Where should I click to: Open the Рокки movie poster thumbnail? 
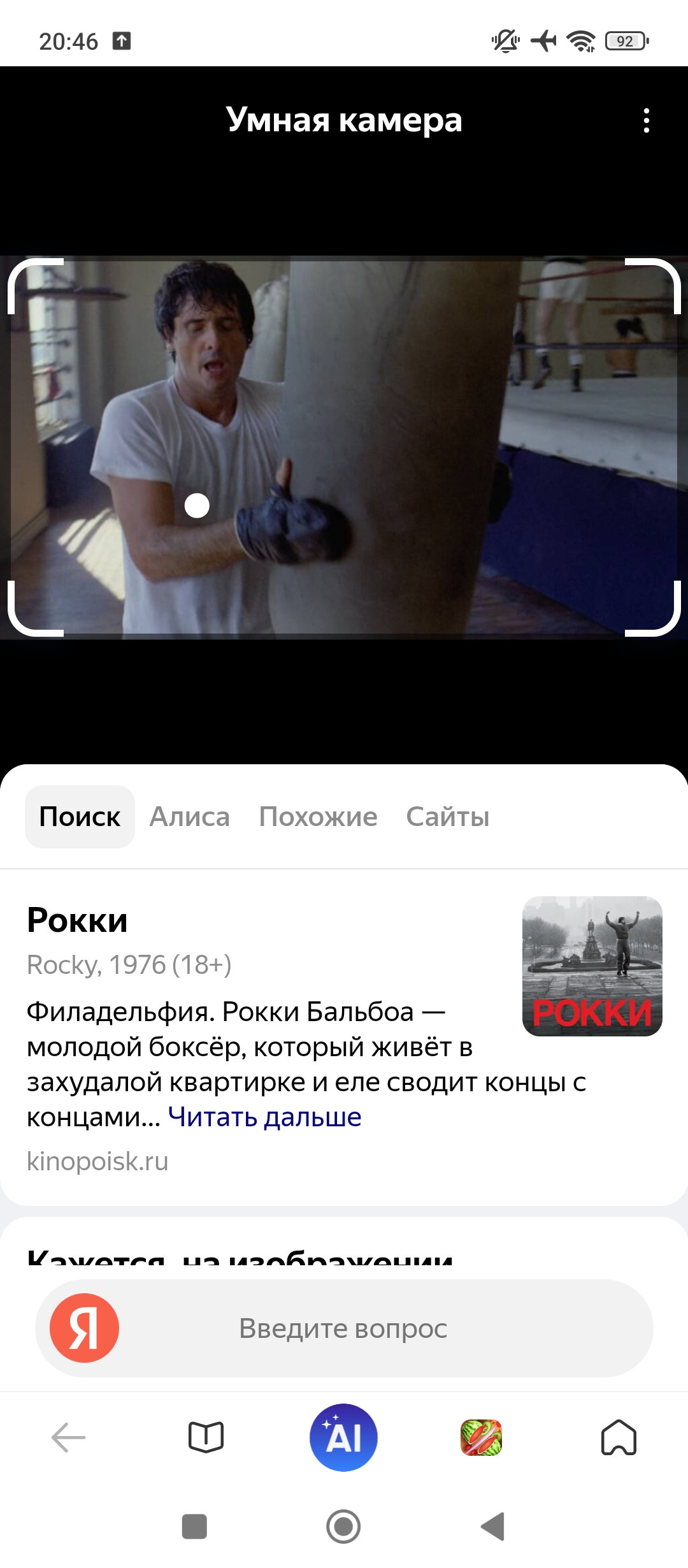pos(592,966)
